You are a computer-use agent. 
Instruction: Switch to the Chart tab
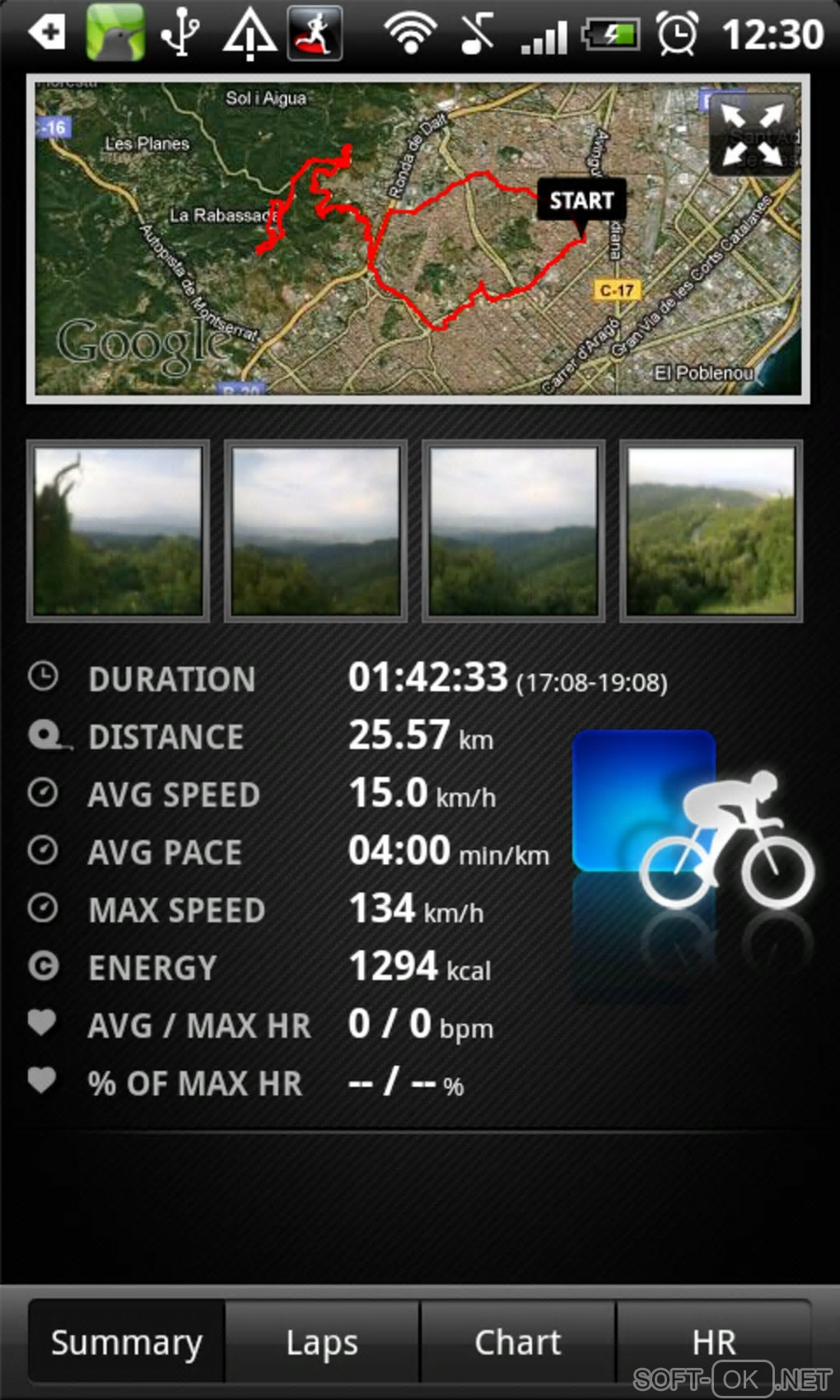tap(518, 1342)
